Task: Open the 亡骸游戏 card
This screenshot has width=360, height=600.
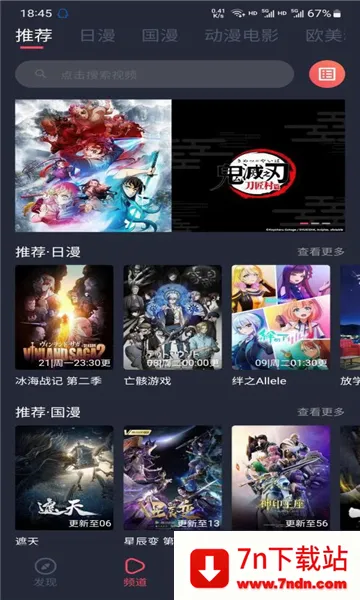Action: [173, 318]
